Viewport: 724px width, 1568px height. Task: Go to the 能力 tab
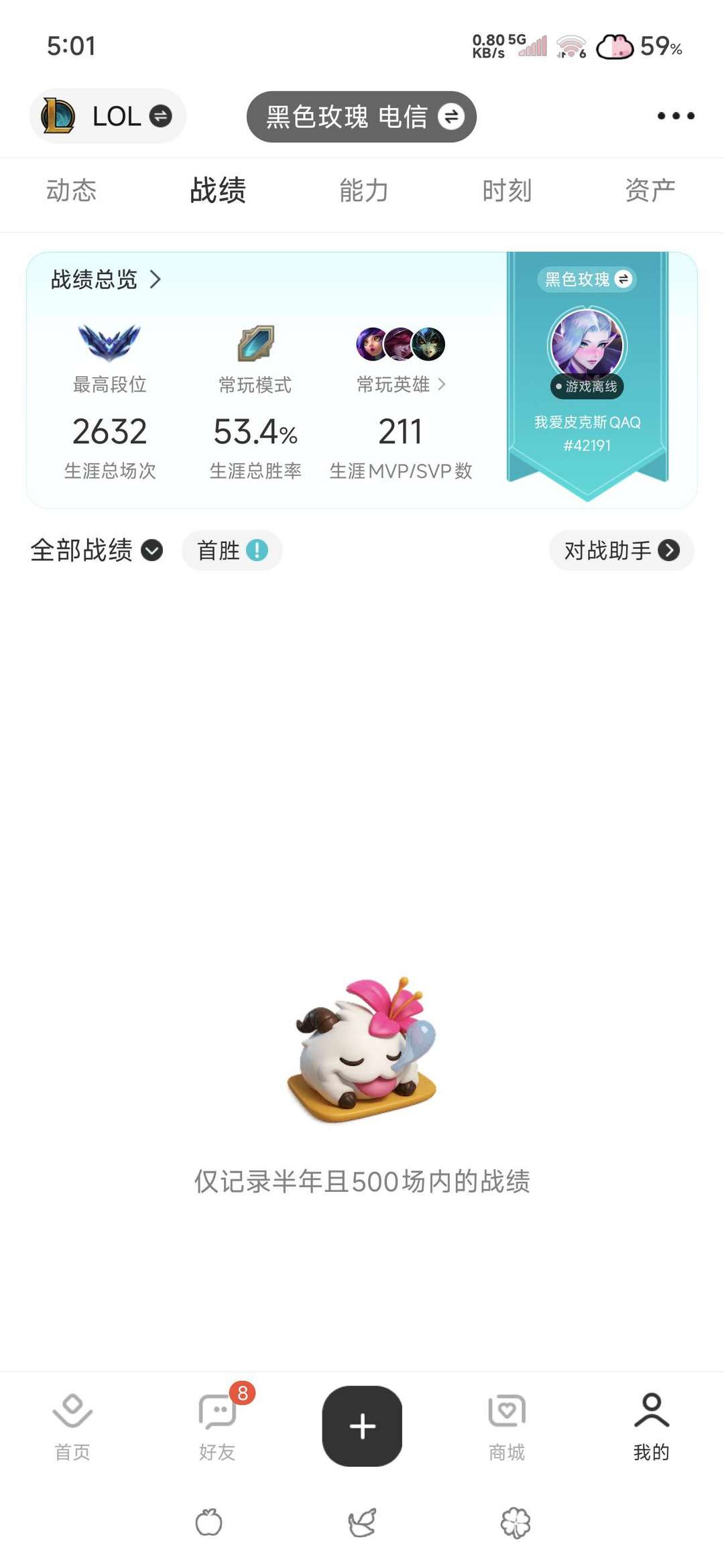click(x=363, y=190)
